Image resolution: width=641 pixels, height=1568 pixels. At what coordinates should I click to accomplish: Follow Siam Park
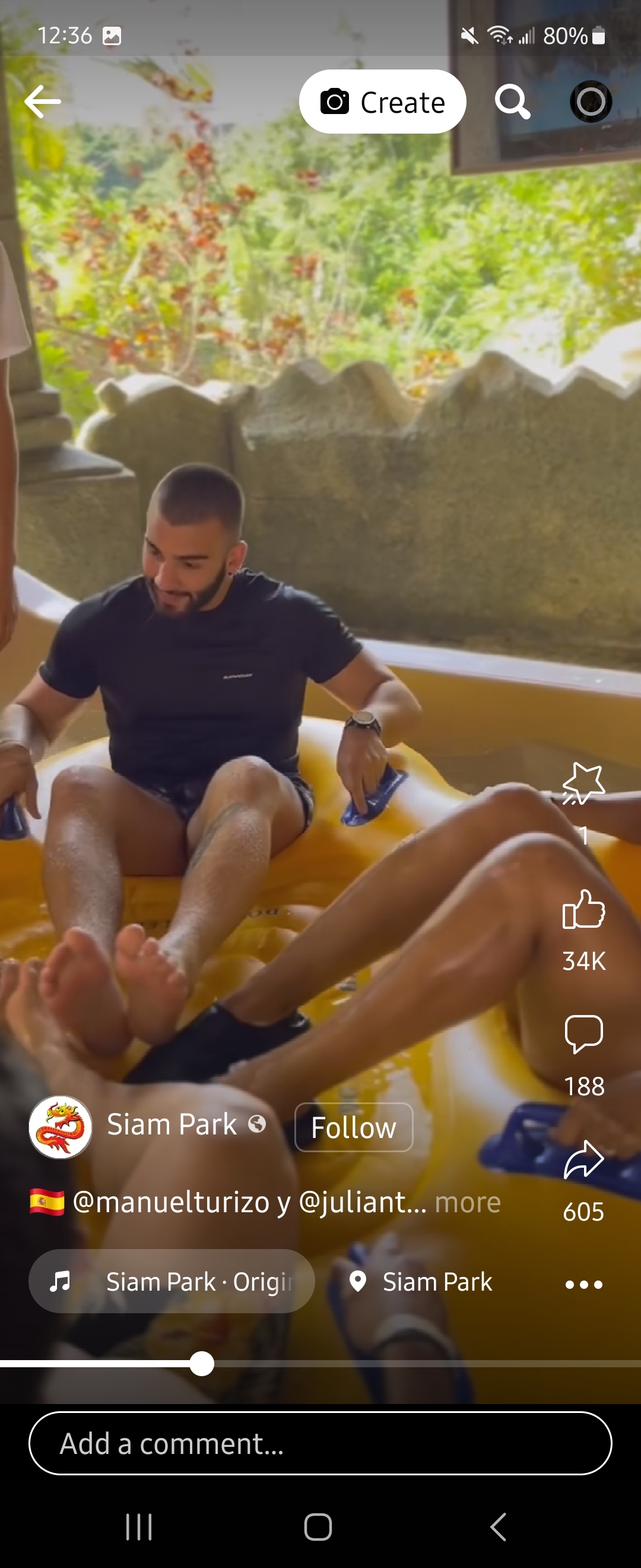click(353, 1127)
